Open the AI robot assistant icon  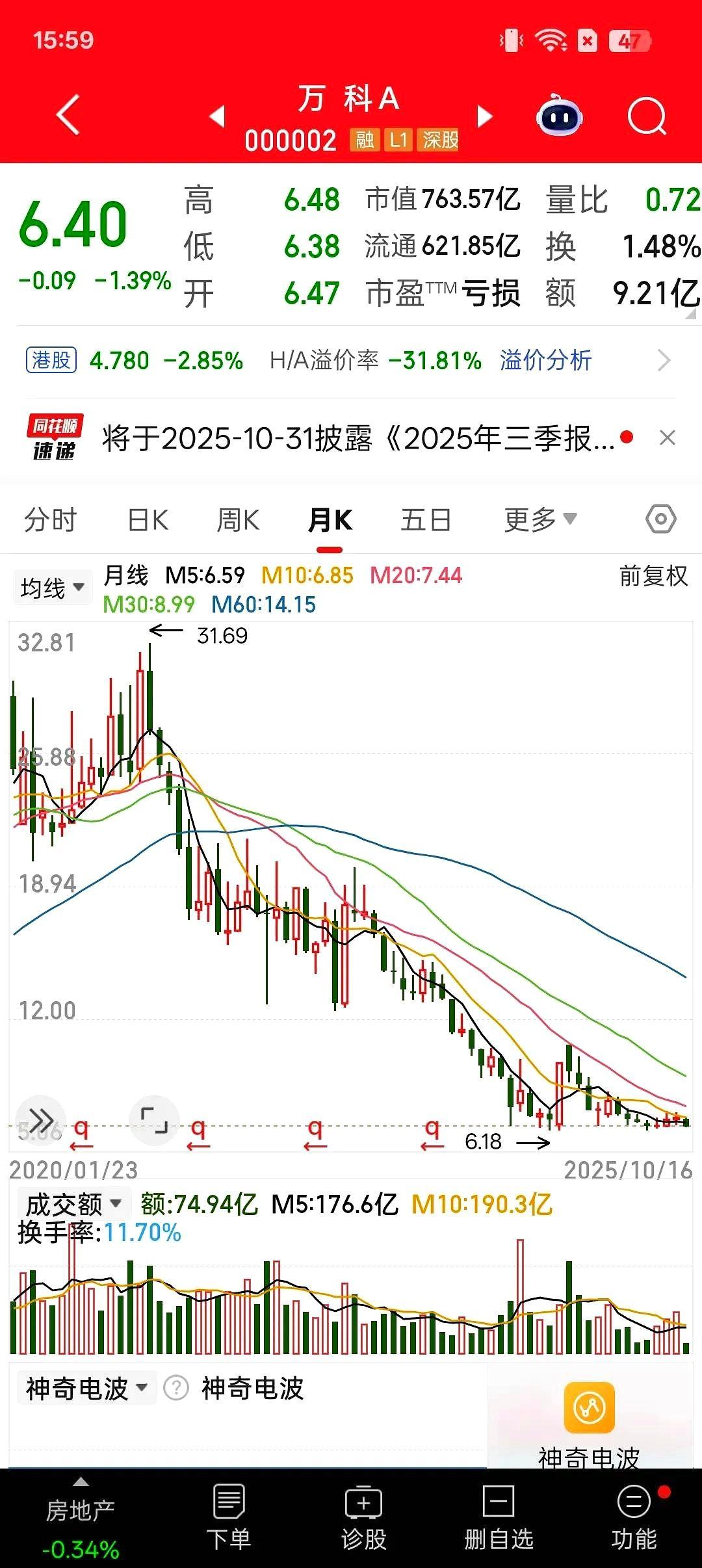pos(559,115)
